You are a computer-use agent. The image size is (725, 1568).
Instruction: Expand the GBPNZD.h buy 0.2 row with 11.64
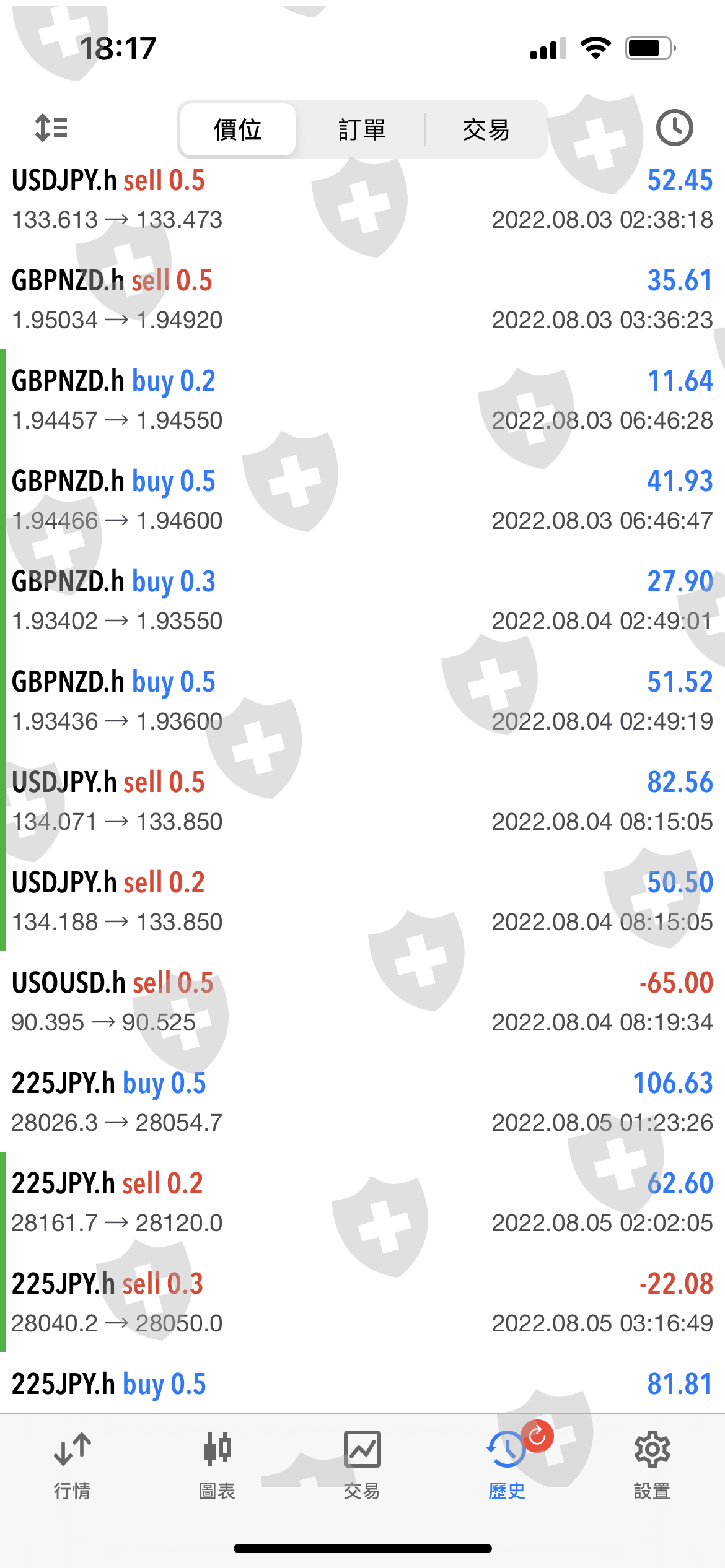pyautogui.click(x=362, y=400)
